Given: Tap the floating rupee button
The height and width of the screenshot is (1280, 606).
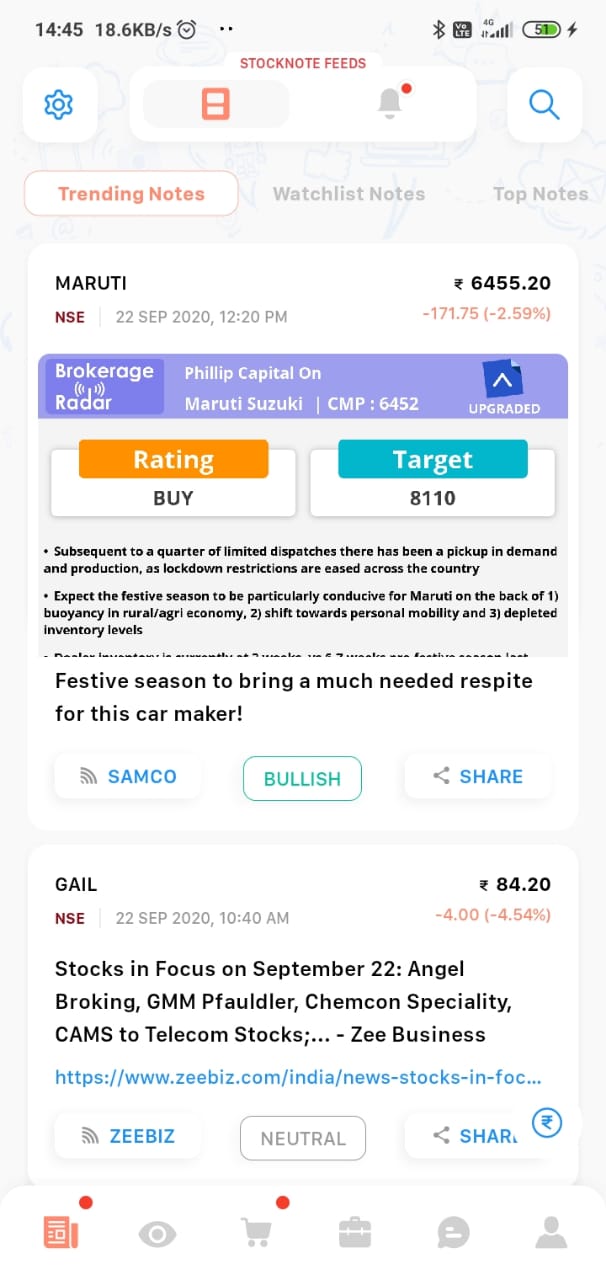Looking at the screenshot, I should point(547,1123).
